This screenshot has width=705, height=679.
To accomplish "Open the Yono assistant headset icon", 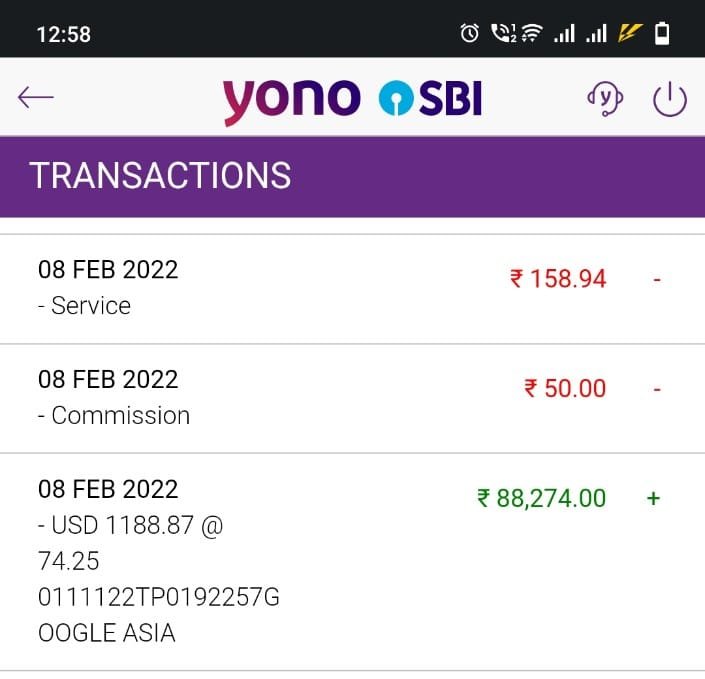I will (604, 98).
